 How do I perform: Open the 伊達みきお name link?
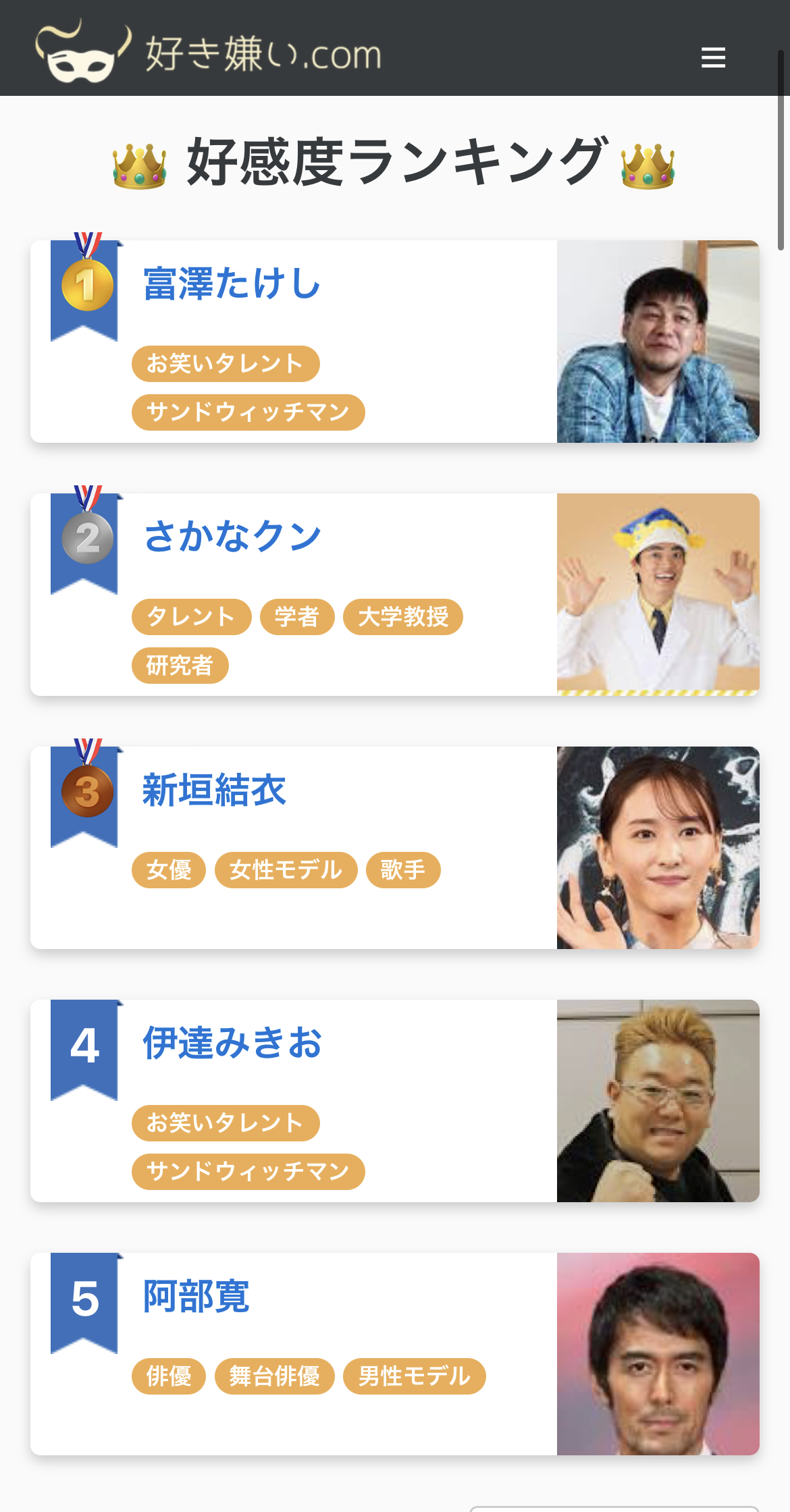coord(232,1043)
